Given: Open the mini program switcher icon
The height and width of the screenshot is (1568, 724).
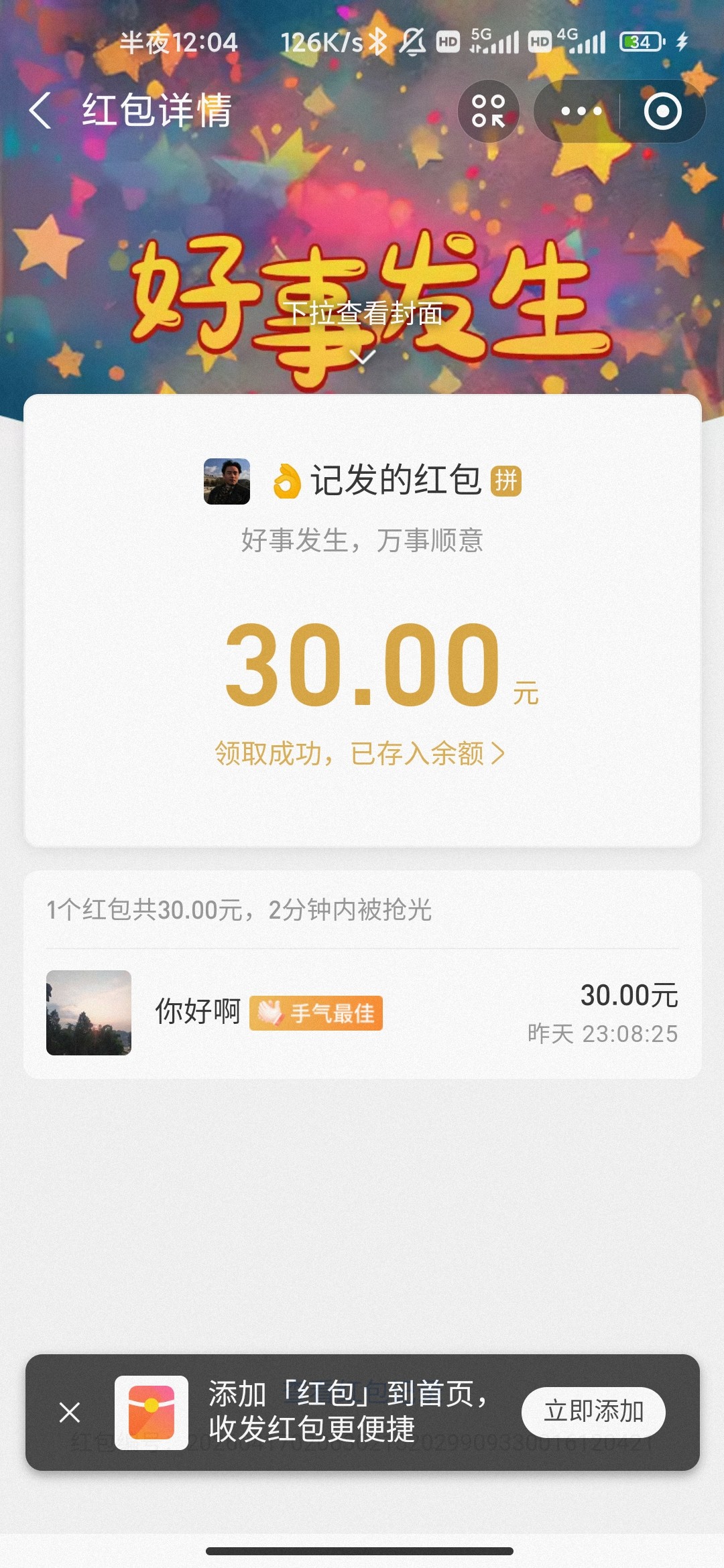Looking at the screenshot, I should (488, 111).
